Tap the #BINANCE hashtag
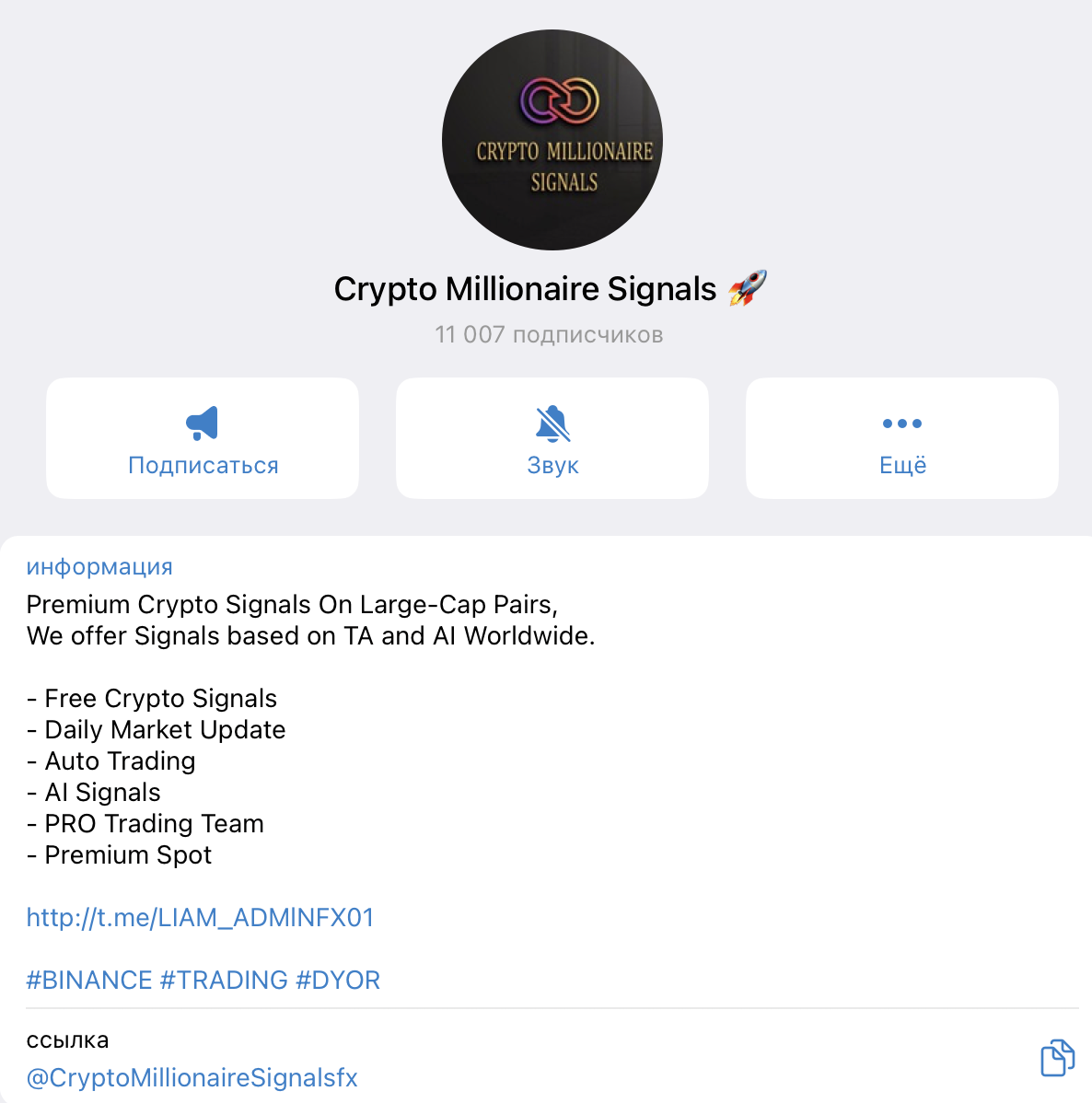The image size is (1092, 1103). 89,981
